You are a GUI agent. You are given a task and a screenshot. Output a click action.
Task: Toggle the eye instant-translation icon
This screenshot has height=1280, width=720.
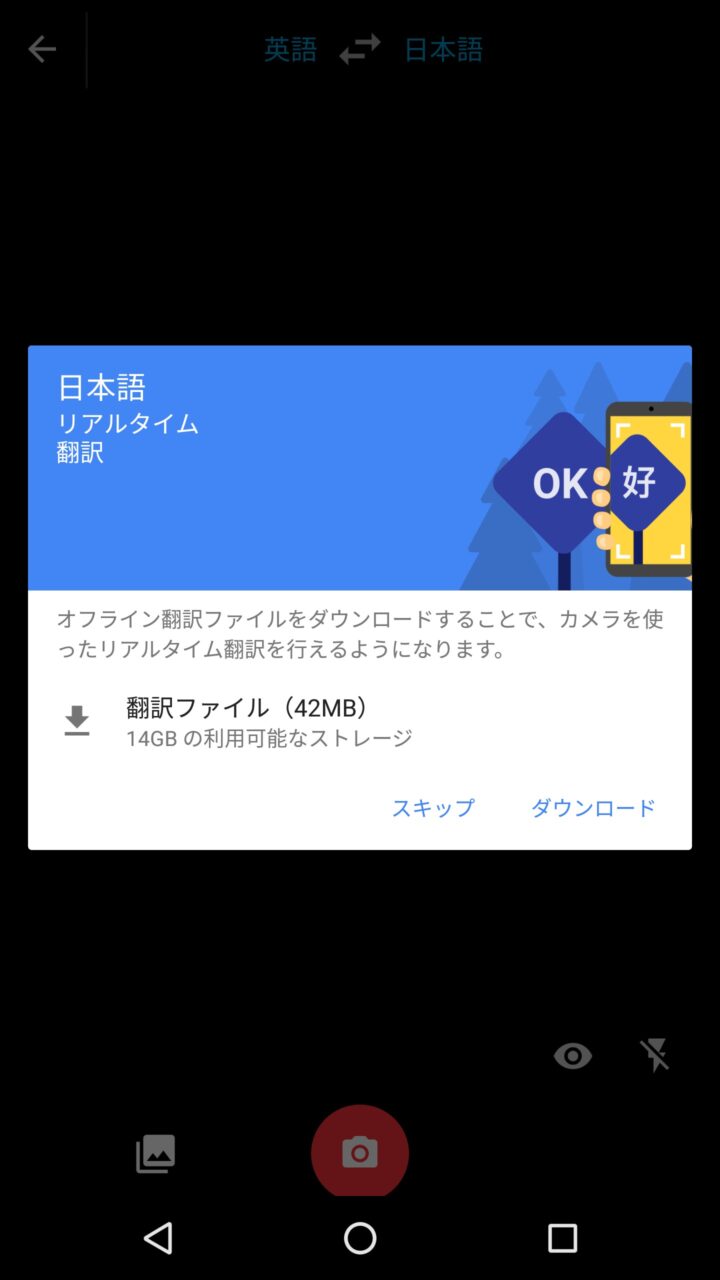click(x=573, y=1056)
